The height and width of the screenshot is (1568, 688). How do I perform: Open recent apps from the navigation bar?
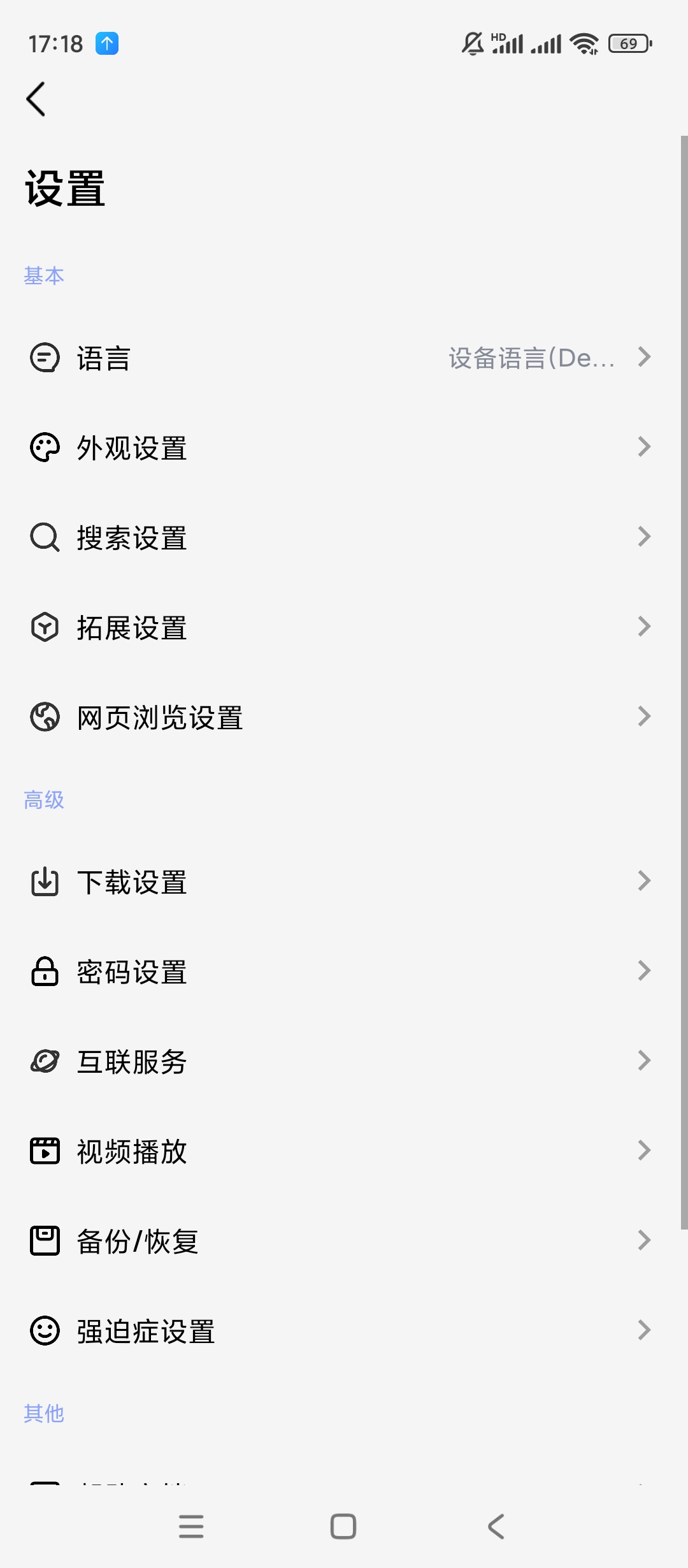tap(191, 1527)
